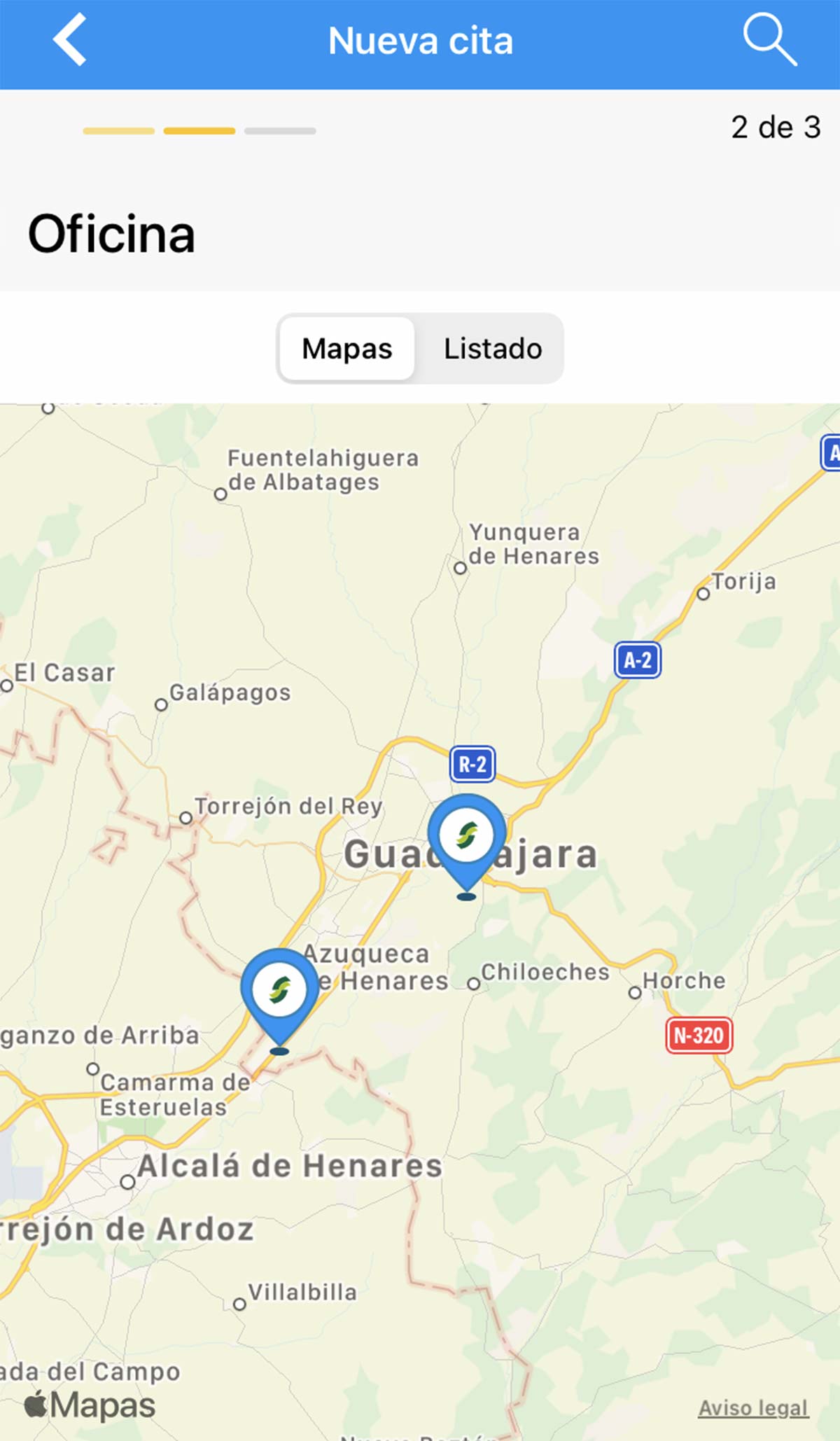Viewport: 840px width, 1441px height.
Task: Open the search magnifier icon
Action: pyautogui.click(x=769, y=40)
